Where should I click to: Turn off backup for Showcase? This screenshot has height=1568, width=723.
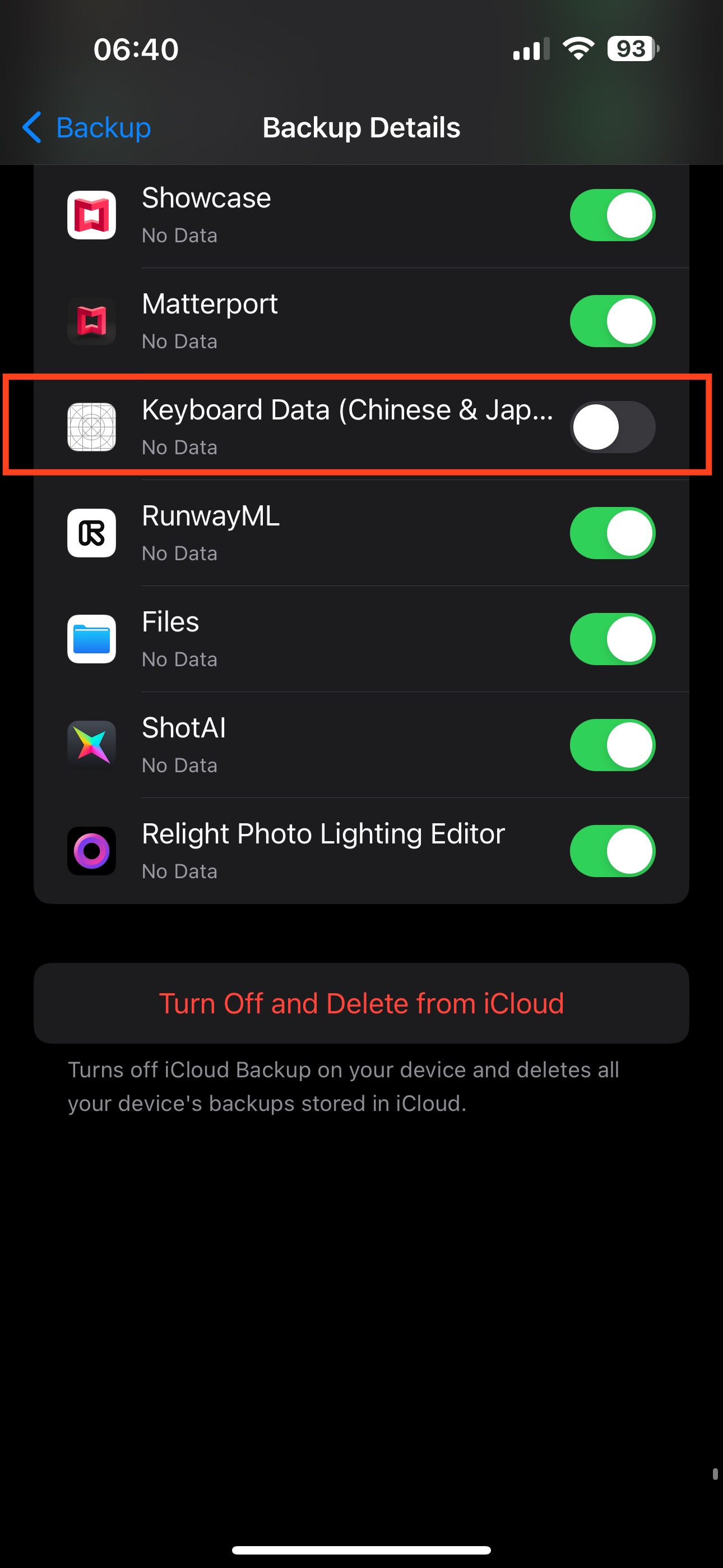(612, 215)
